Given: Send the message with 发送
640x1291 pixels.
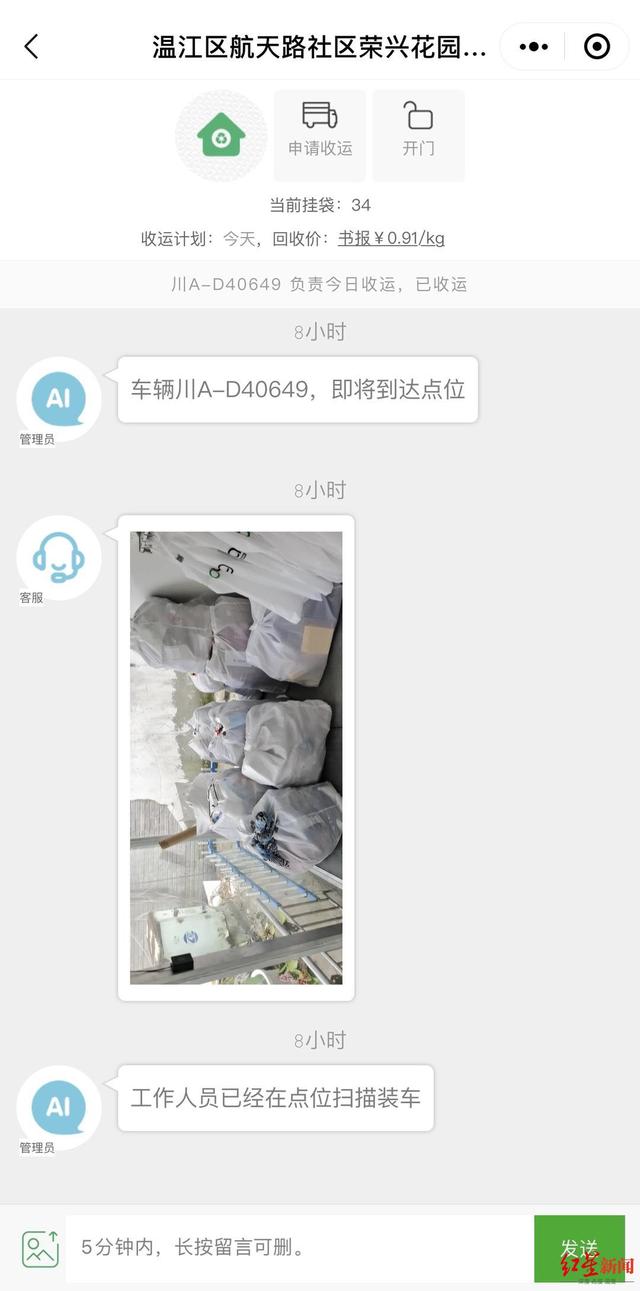Looking at the screenshot, I should 579,1248.
